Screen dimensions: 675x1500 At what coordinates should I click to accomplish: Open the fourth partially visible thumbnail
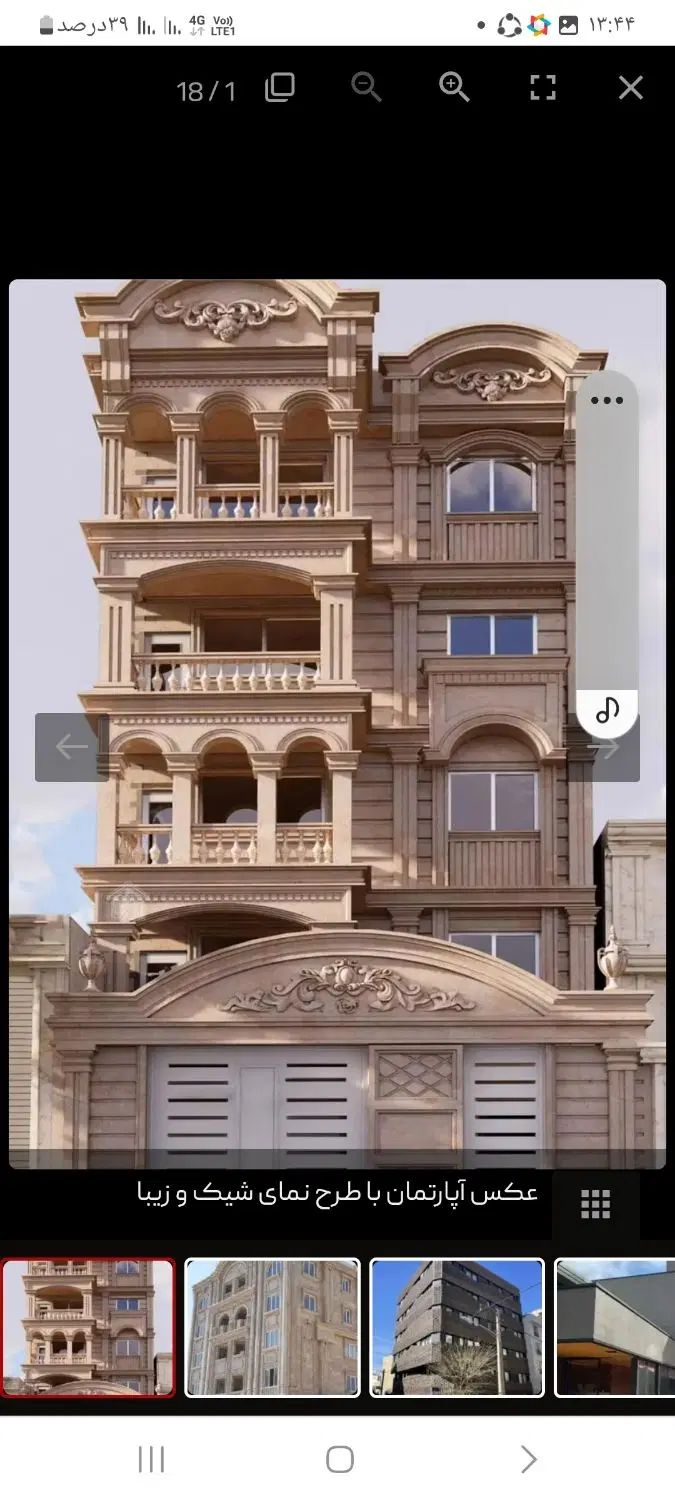tap(615, 1327)
